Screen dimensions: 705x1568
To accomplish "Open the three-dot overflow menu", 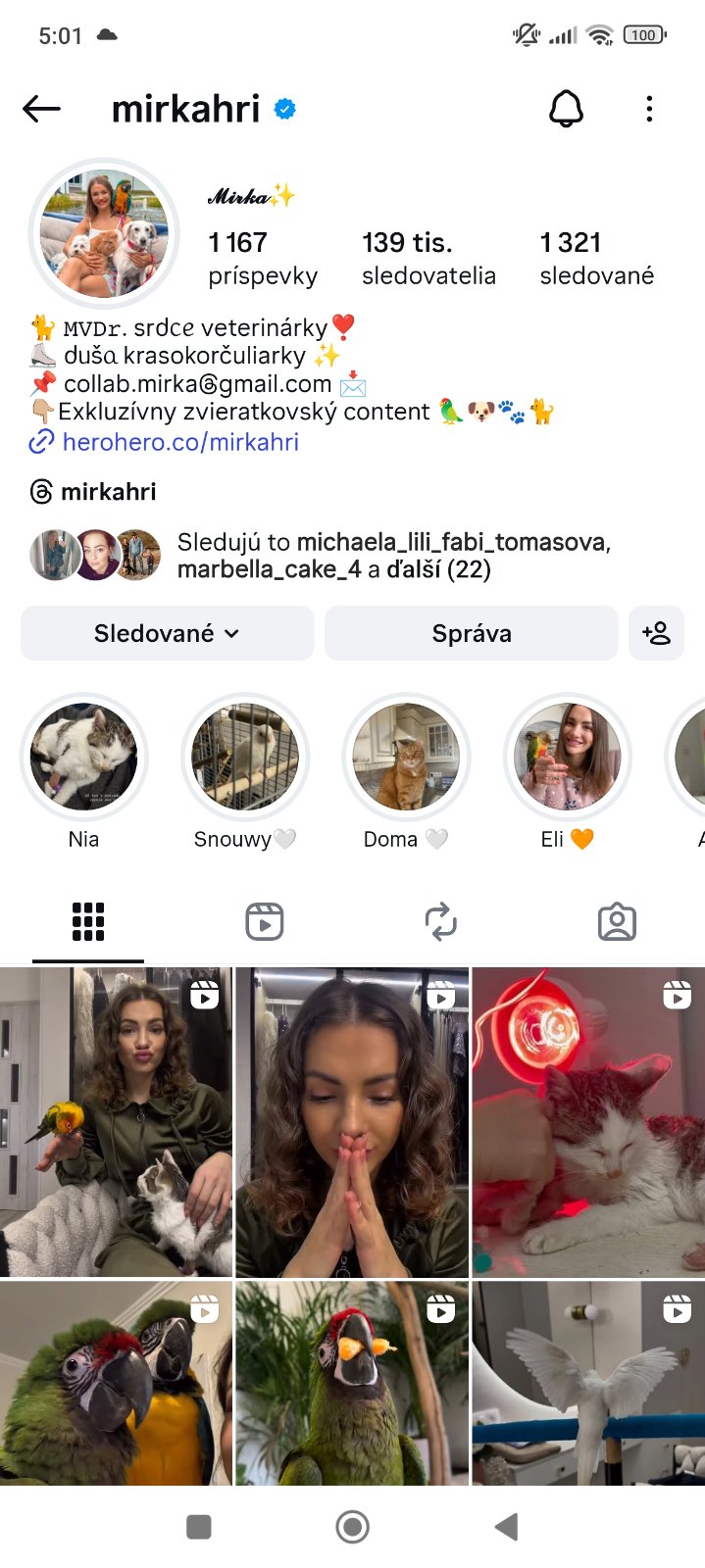I will coord(649,109).
